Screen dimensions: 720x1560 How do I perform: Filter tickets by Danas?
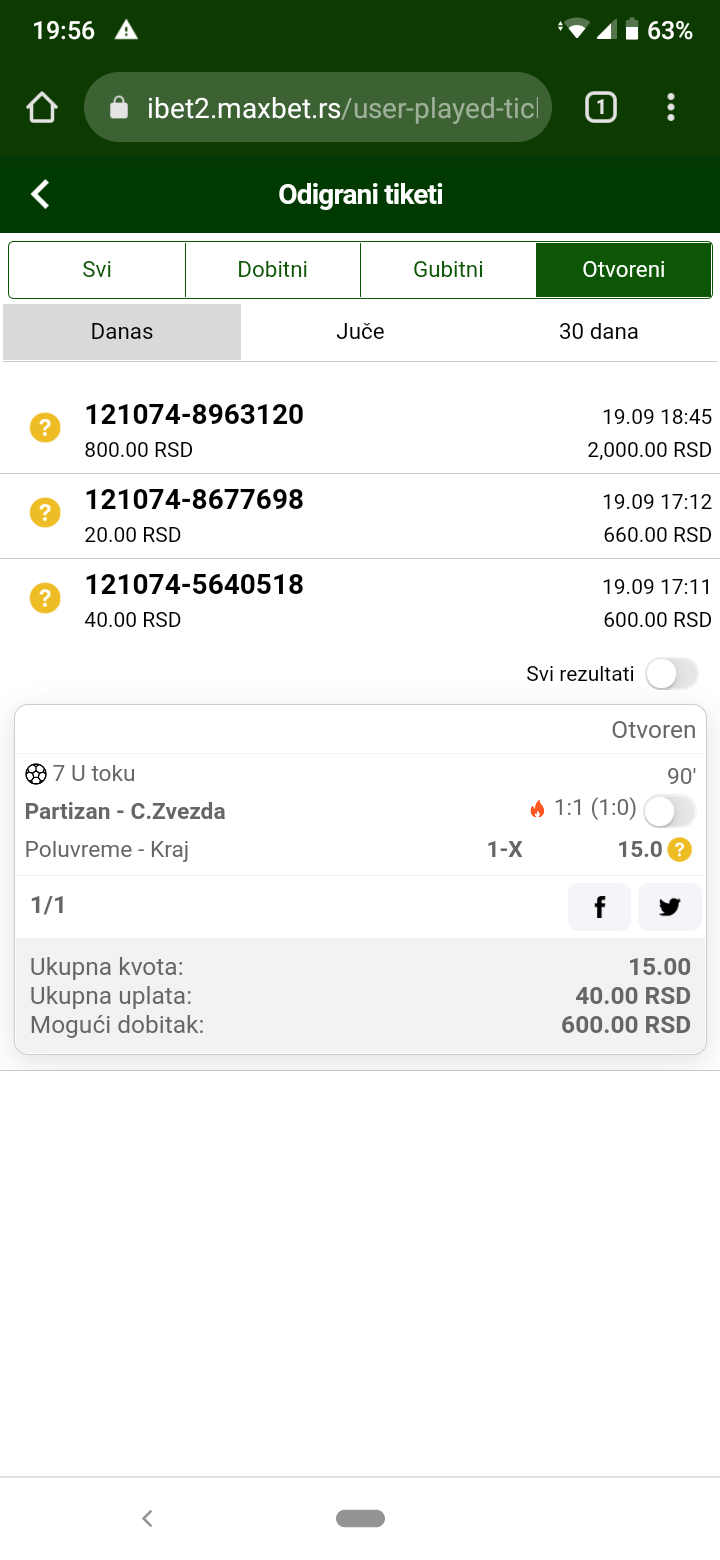pos(122,331)
